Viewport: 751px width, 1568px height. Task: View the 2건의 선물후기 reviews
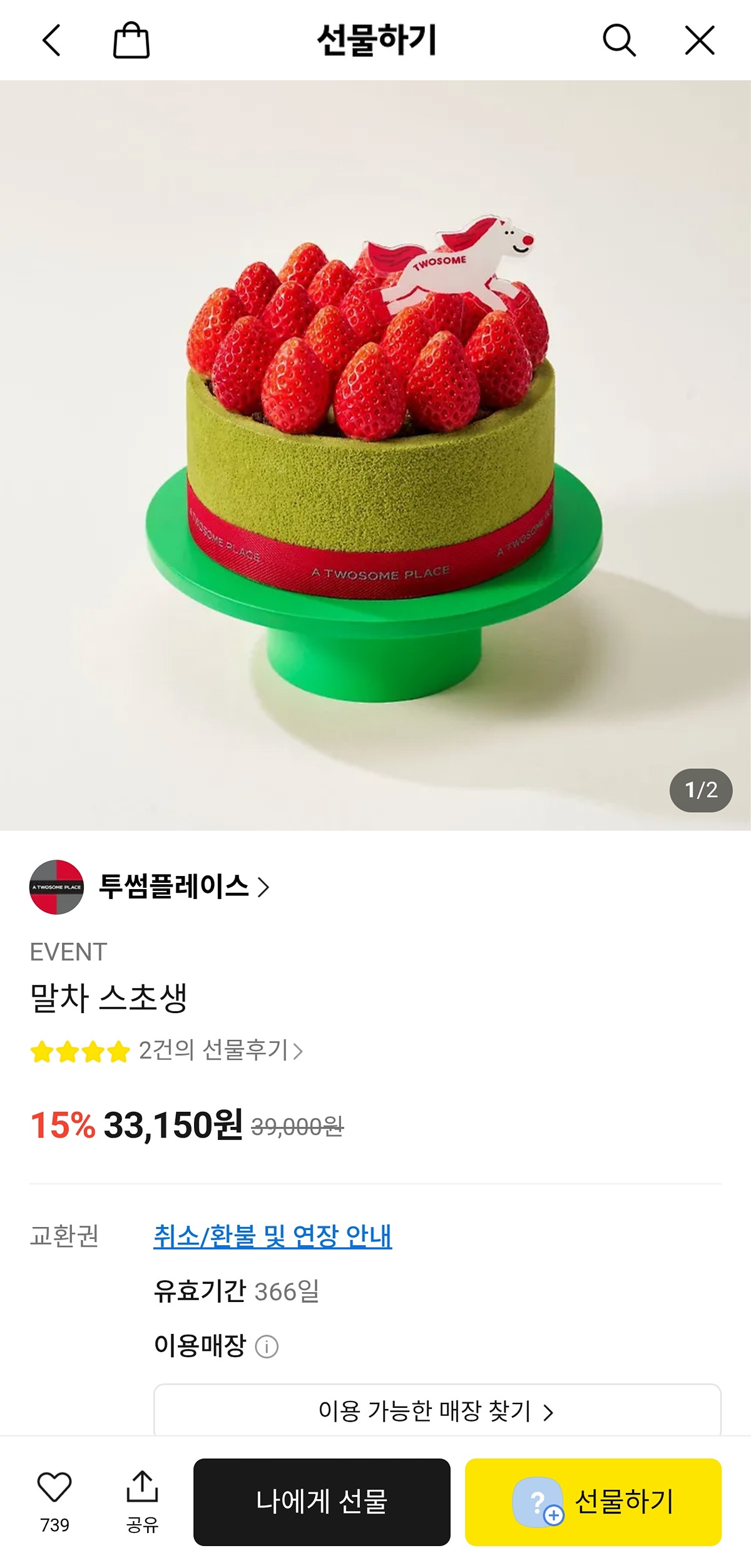220,1051
